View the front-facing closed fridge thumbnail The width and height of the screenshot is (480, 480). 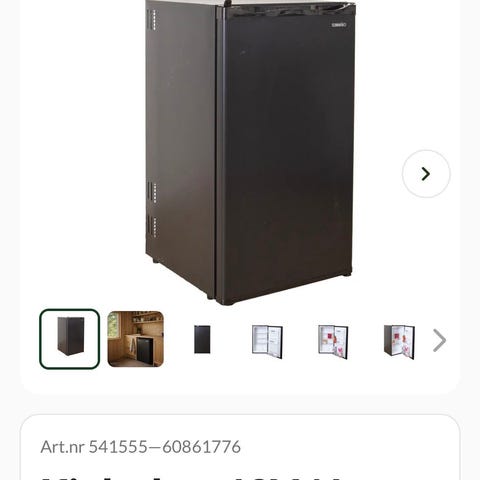pos(202,339)
